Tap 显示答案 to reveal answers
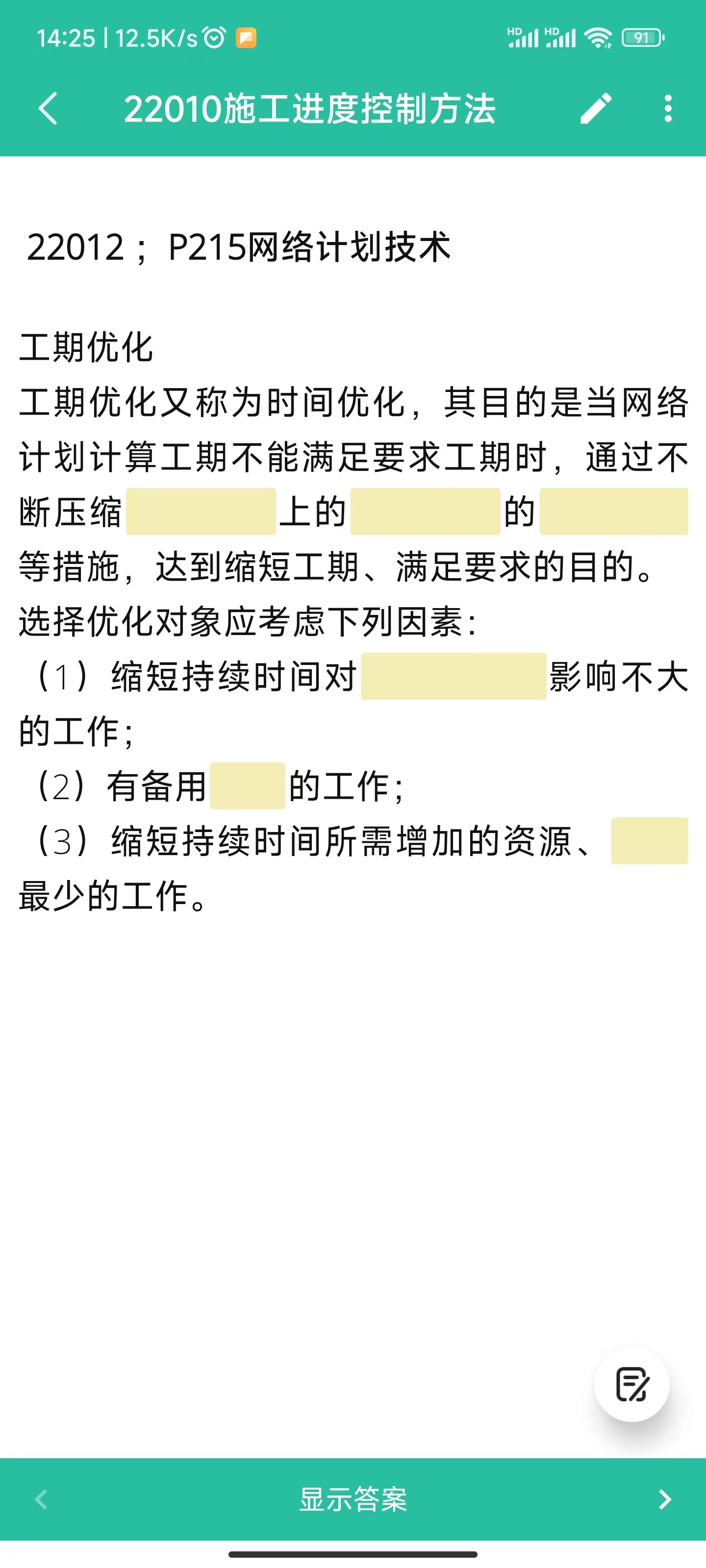 point(353,1498)
